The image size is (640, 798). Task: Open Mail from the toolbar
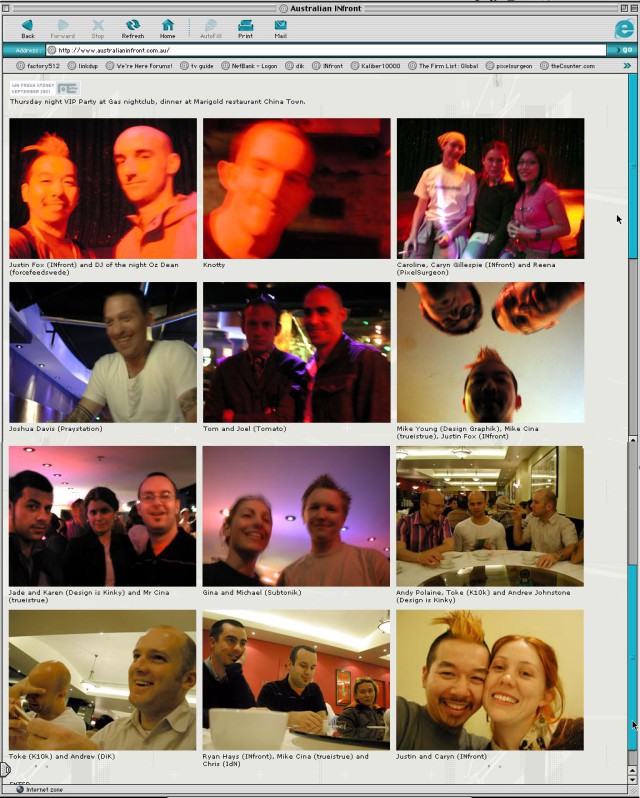(280, 27)
